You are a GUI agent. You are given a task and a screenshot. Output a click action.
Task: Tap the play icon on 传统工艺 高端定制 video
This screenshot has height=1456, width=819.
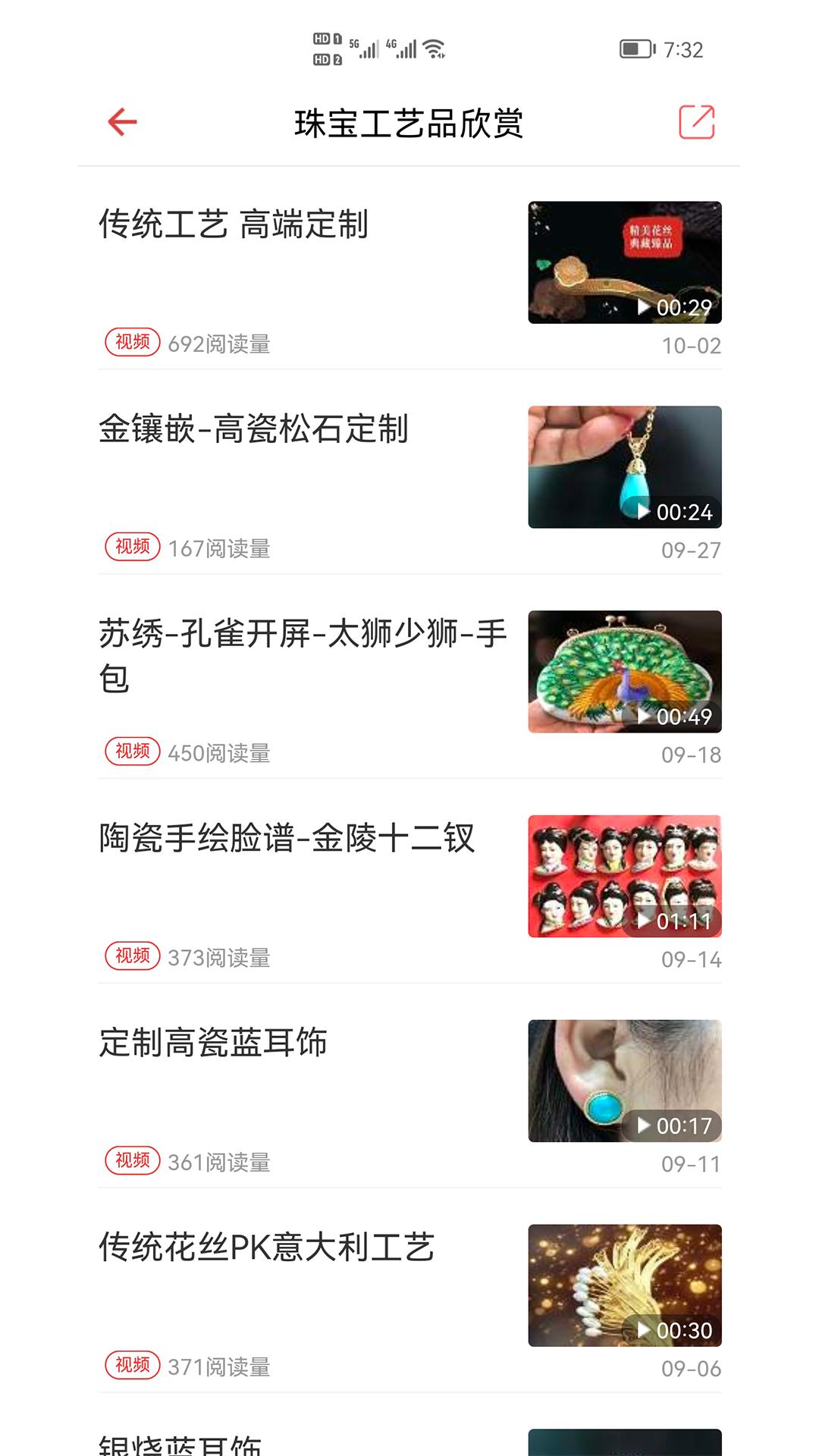[642, 308]
